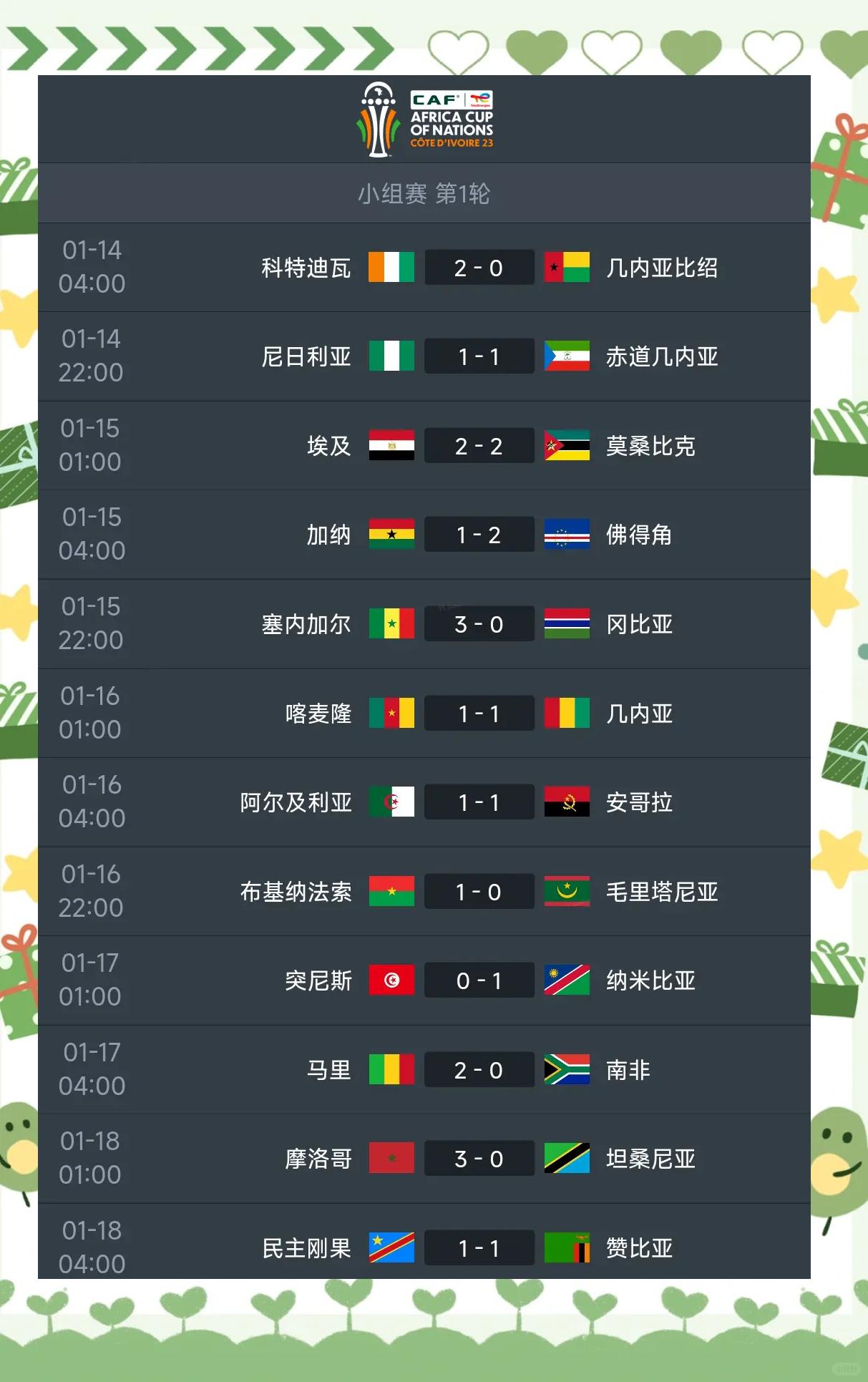Click the Nigeria flag icon
This screenshot has width=868, height=1382.
(391, 356)
